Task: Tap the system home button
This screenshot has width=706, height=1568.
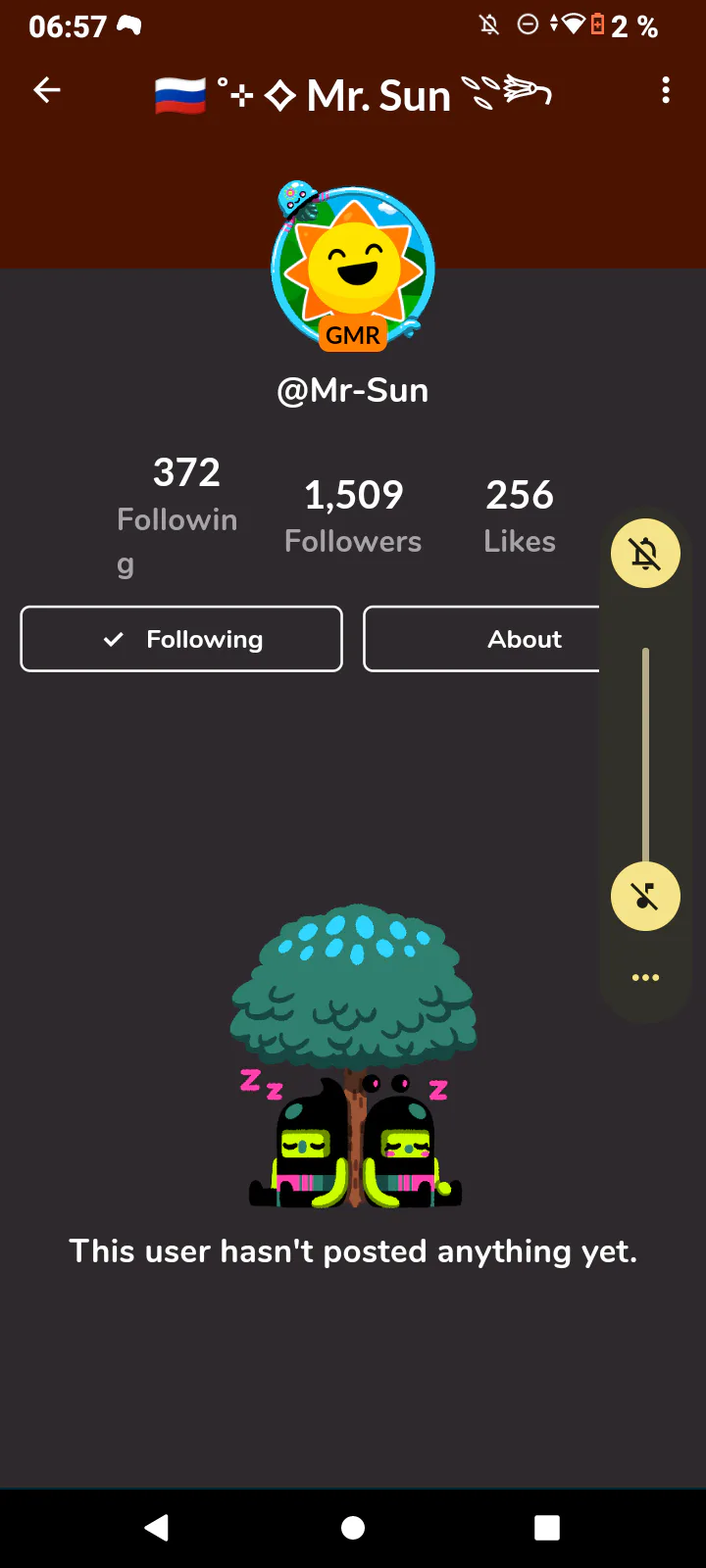Action: coord(353,1528)
